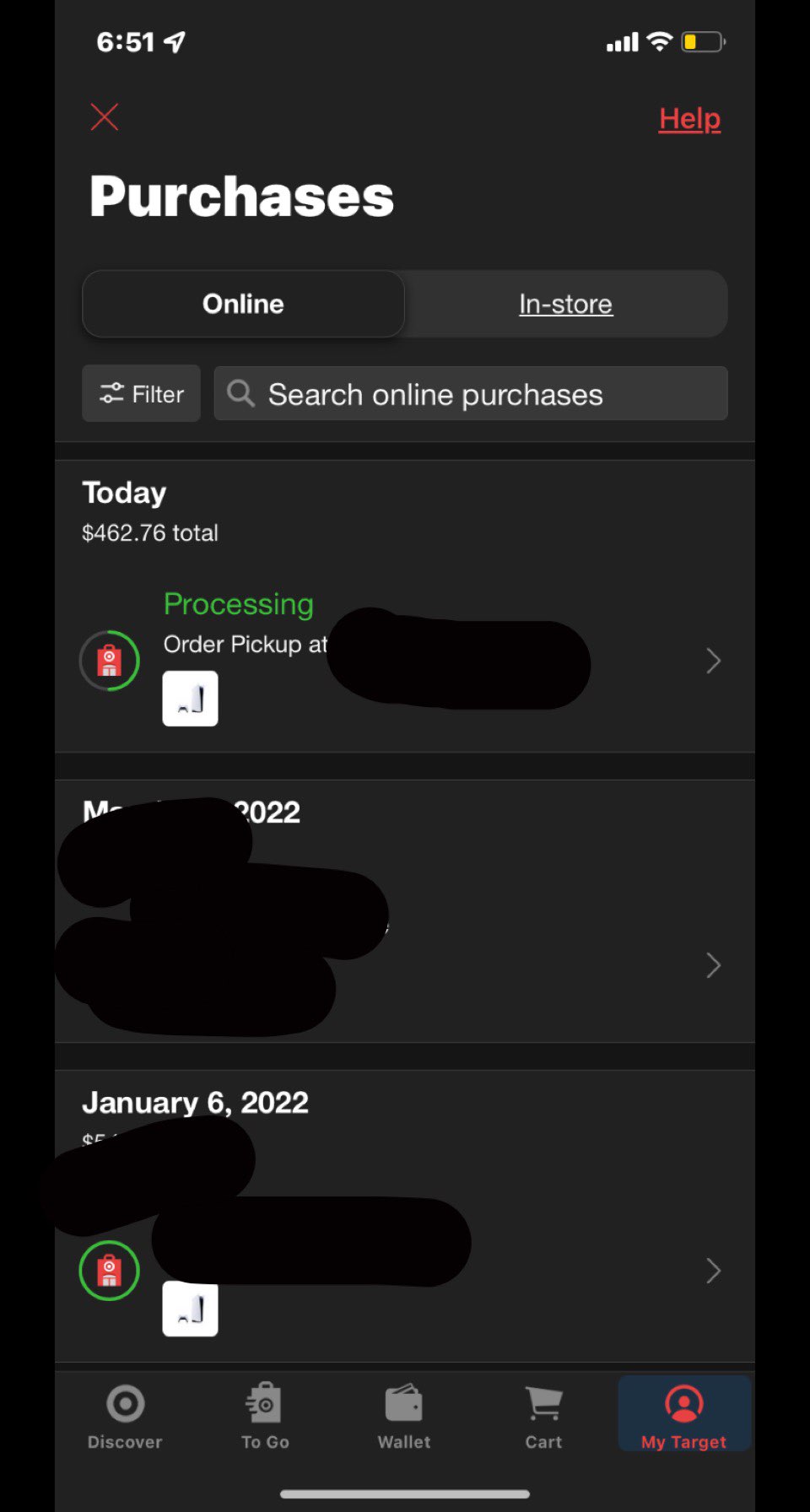Close the Purchases screen
Screen dimensions: 810x1512
click(x=105, y=117)
